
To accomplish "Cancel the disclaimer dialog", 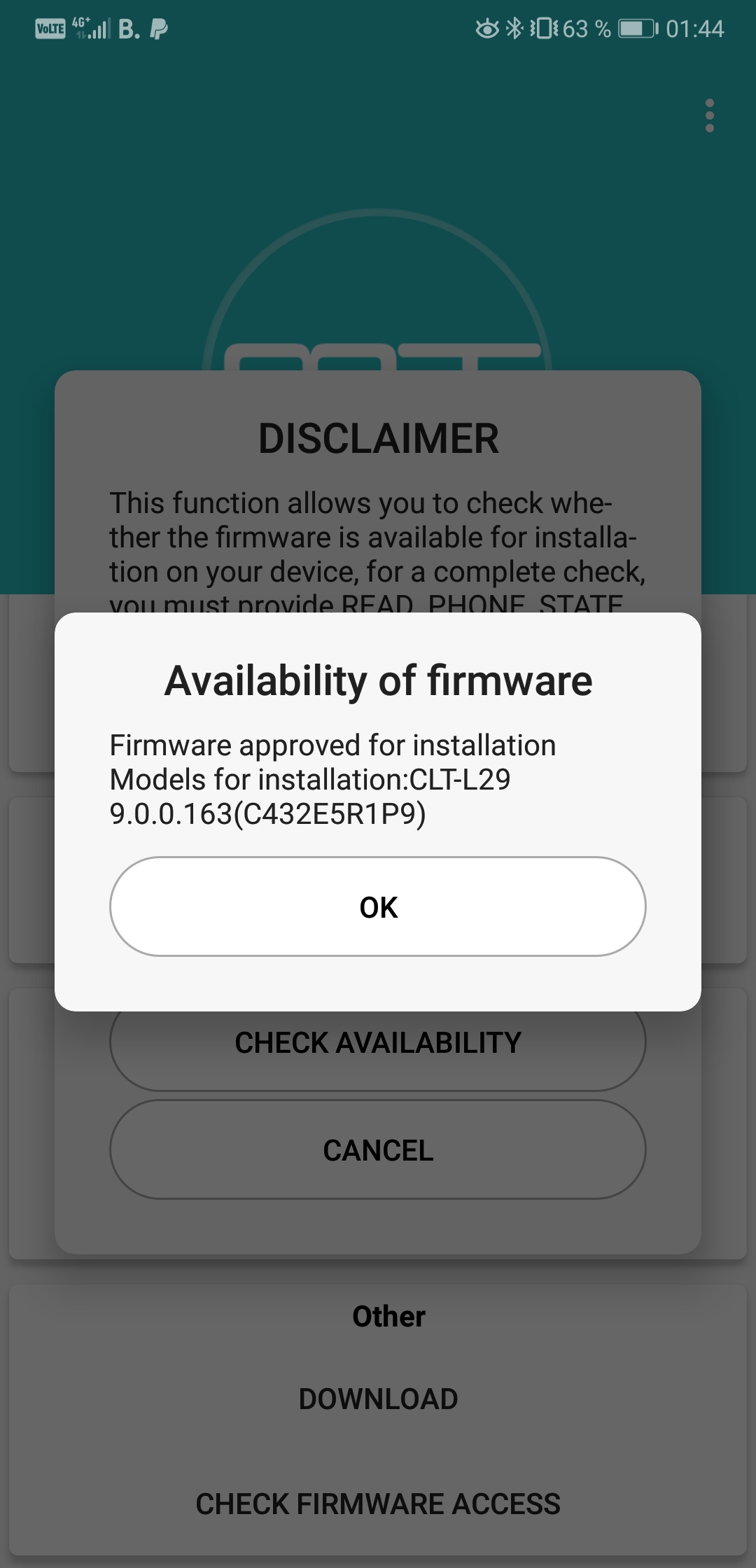I will pos(378,1149).
